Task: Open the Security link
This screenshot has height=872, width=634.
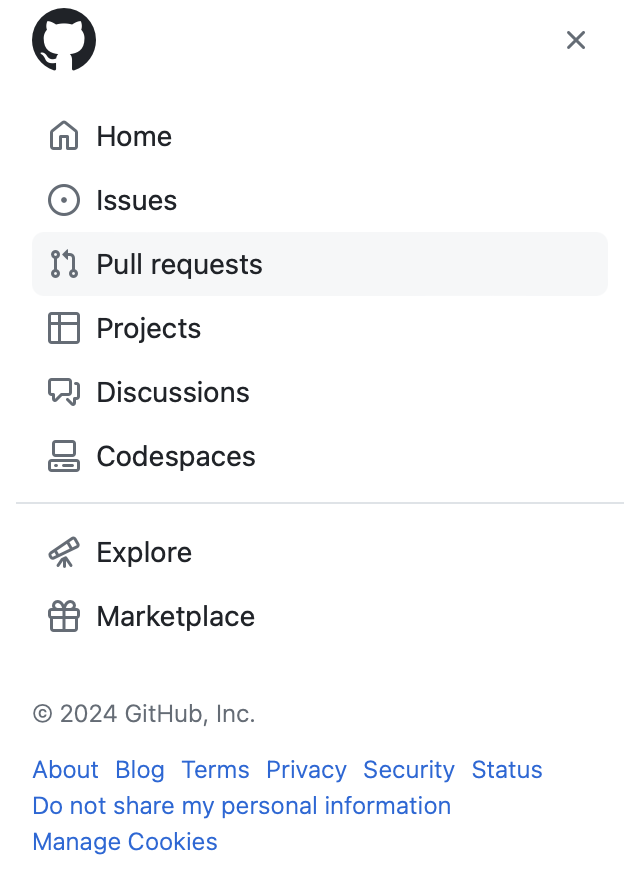Action: tap(408, 770)
